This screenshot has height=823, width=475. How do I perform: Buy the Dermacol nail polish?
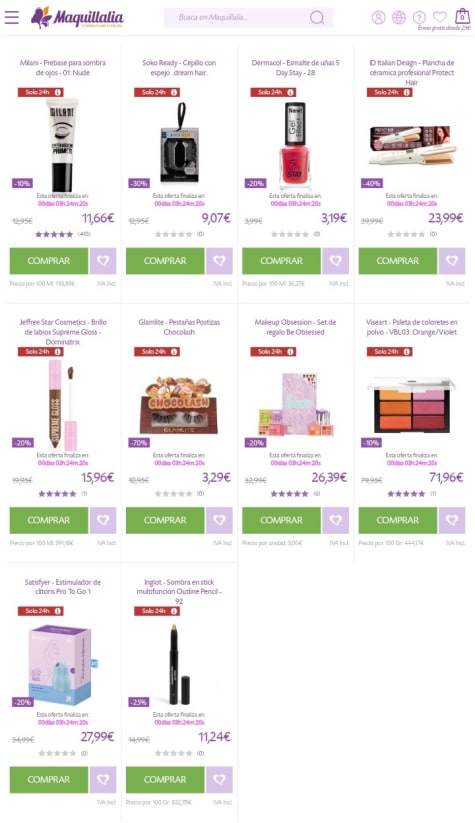click(281, 261)
